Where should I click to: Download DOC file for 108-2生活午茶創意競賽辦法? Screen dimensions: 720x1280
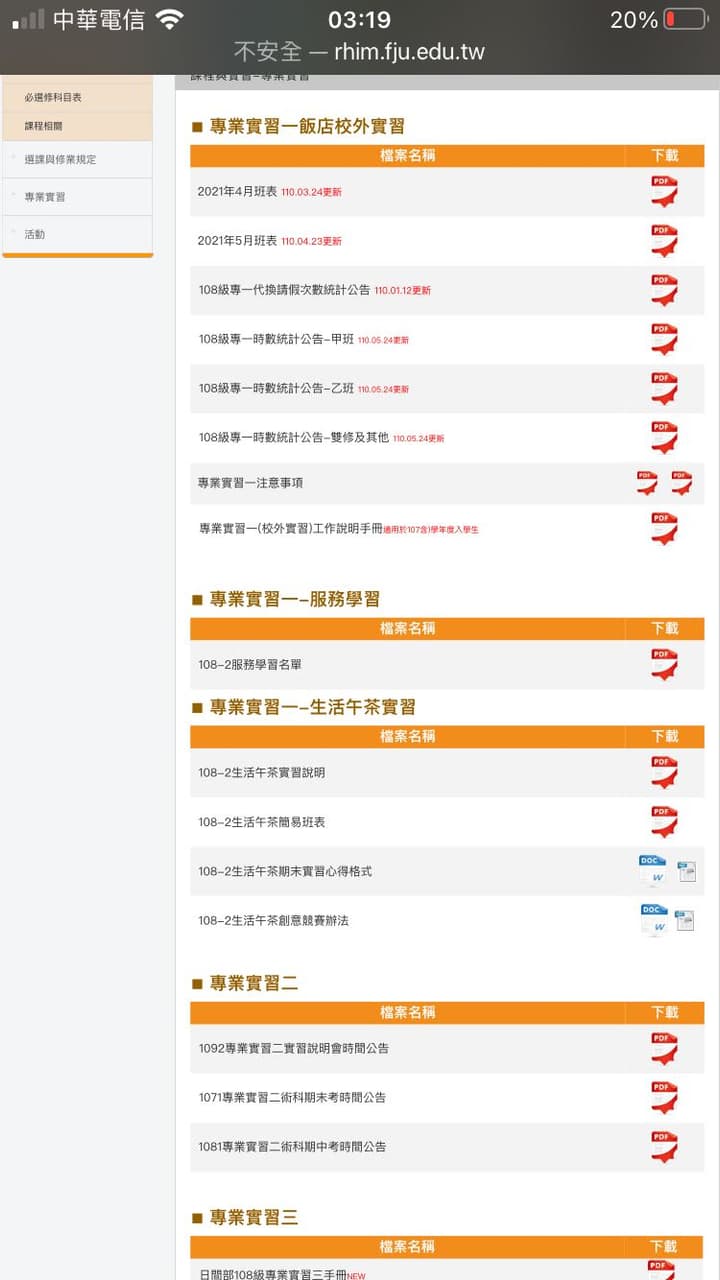click(653, 920)
